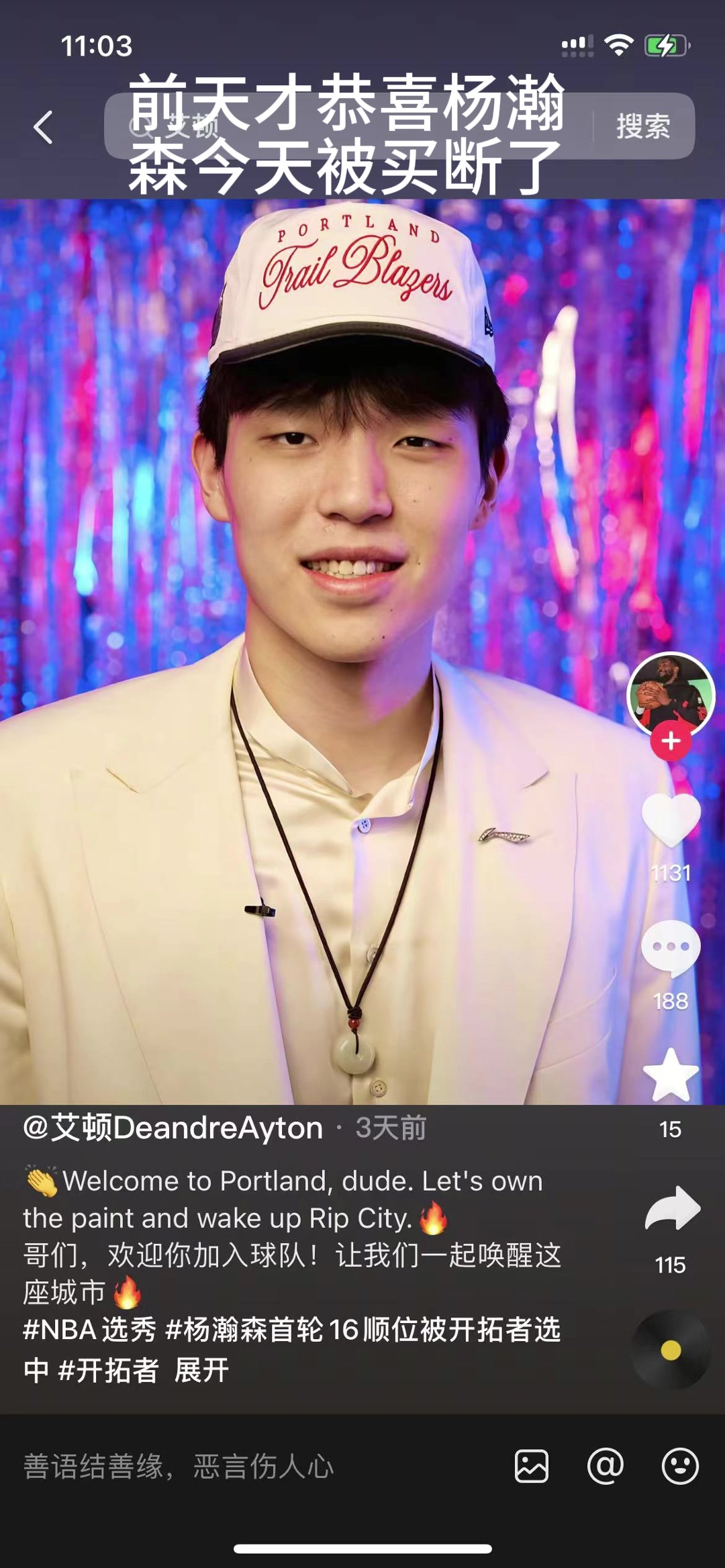Image resolution: width=725 pixels, height=1568 pixels.
Task: Follow the author via the red plus
Action: [x=671, y=741]
